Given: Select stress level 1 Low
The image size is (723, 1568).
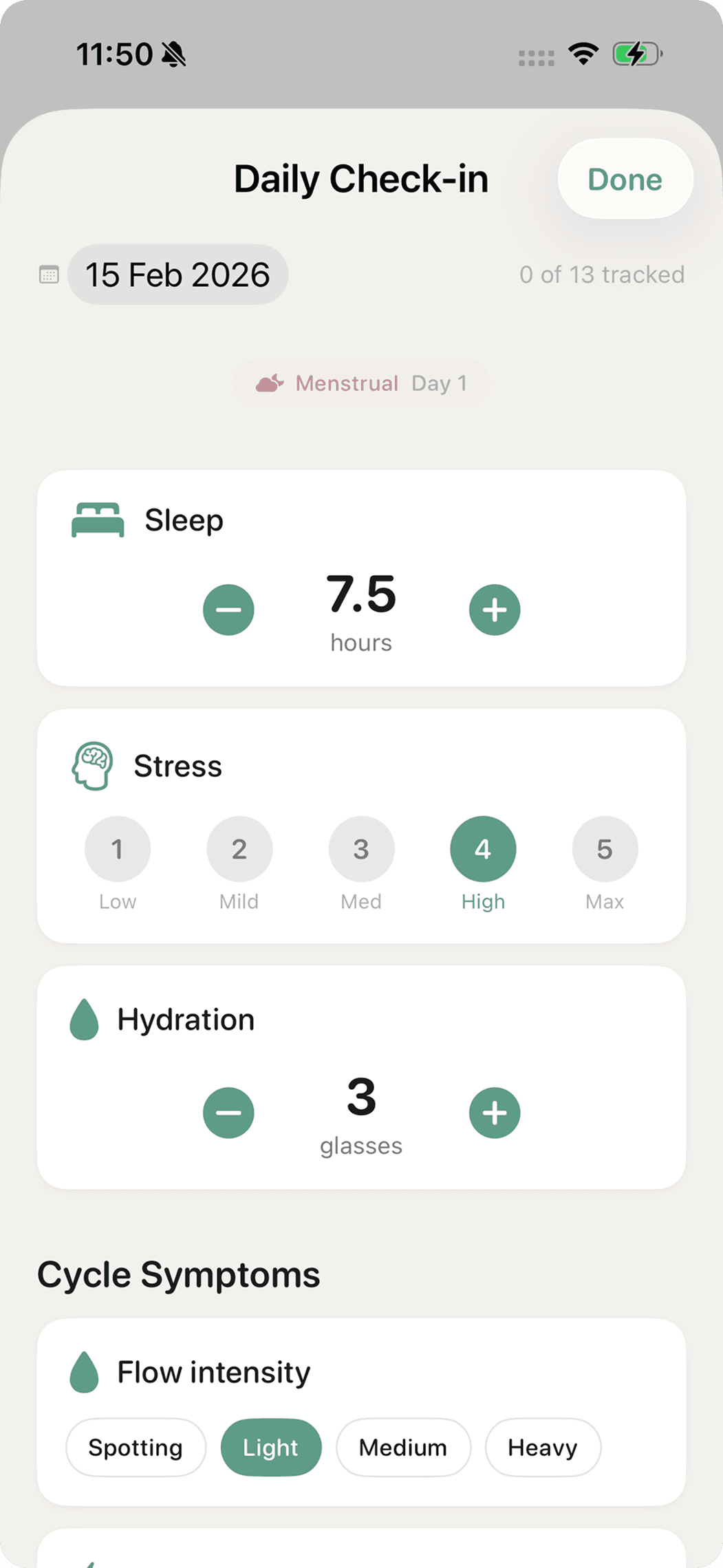Looking at the screenshot, I should pos(117,848).
